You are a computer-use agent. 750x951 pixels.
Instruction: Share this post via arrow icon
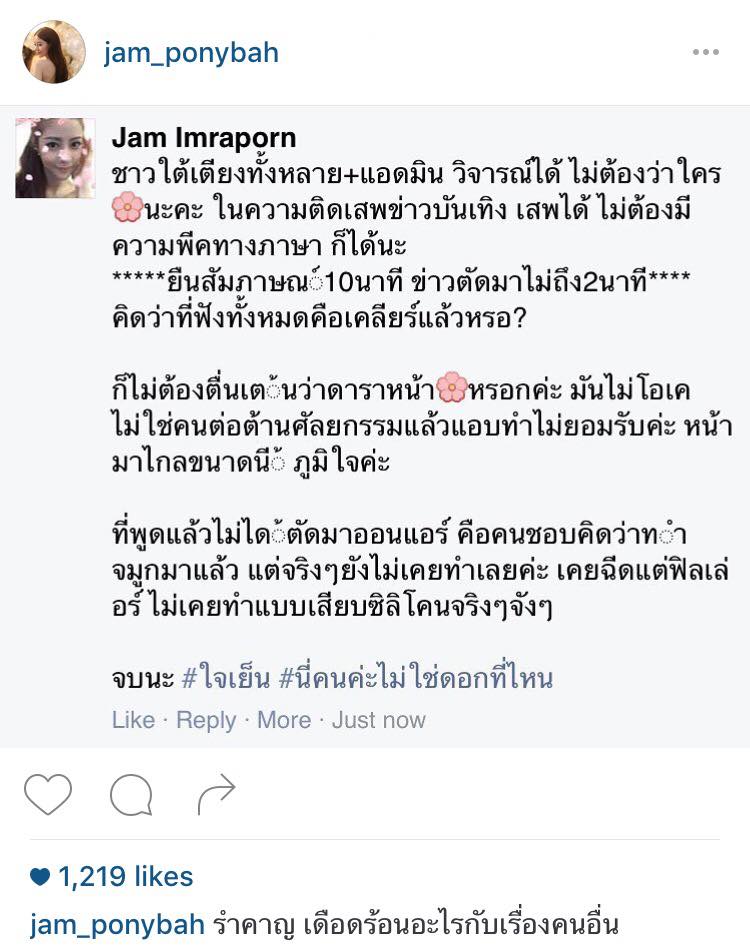pos(215,795)
